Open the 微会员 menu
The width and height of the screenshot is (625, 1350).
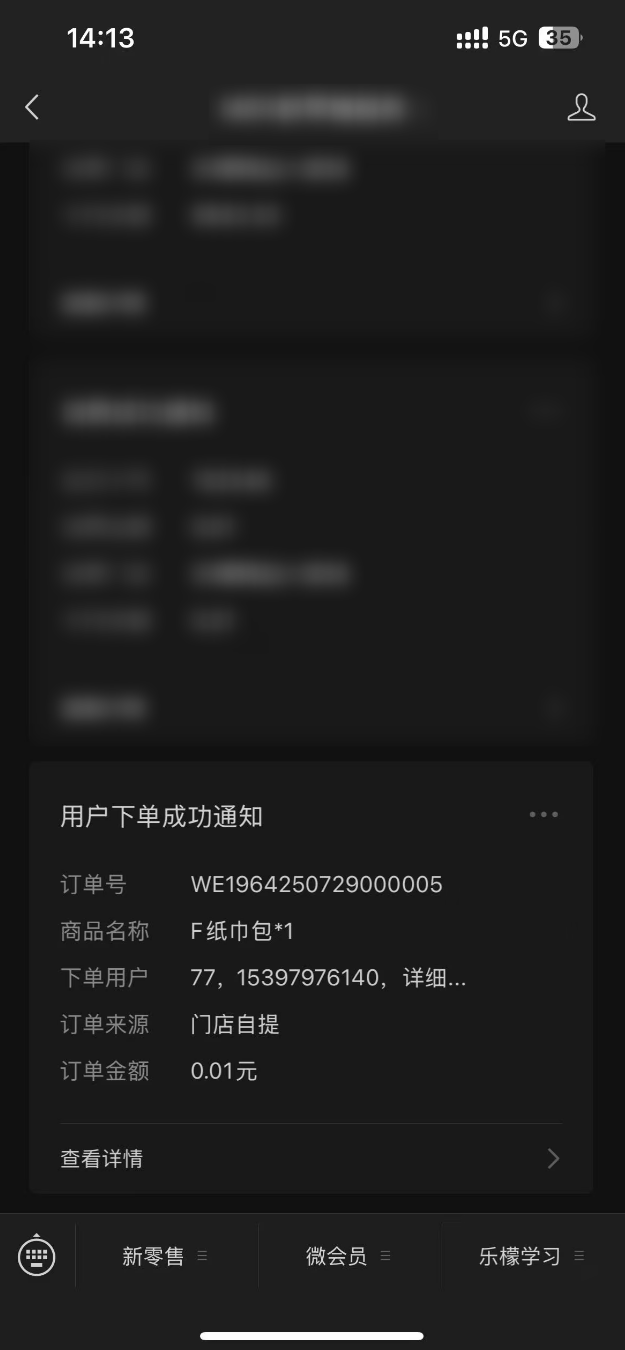pos(349,1256)
